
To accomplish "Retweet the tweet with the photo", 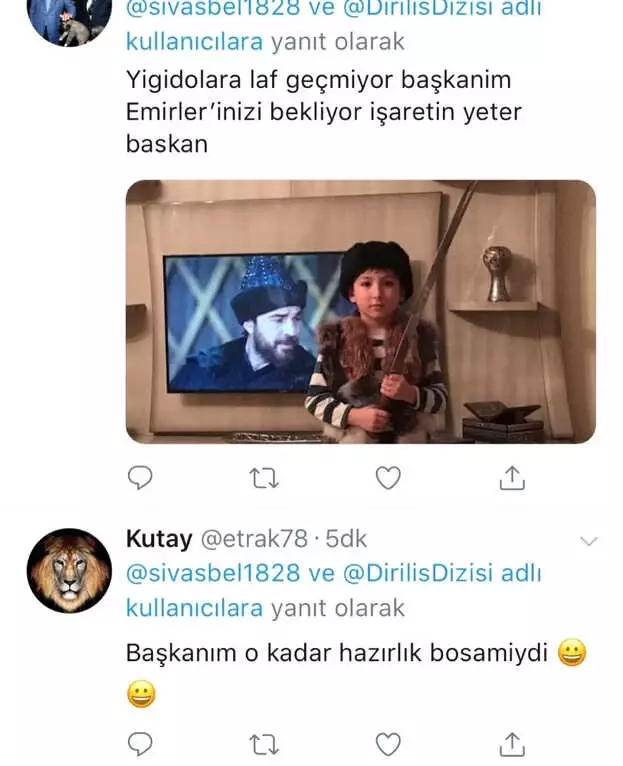I will 264,478.
